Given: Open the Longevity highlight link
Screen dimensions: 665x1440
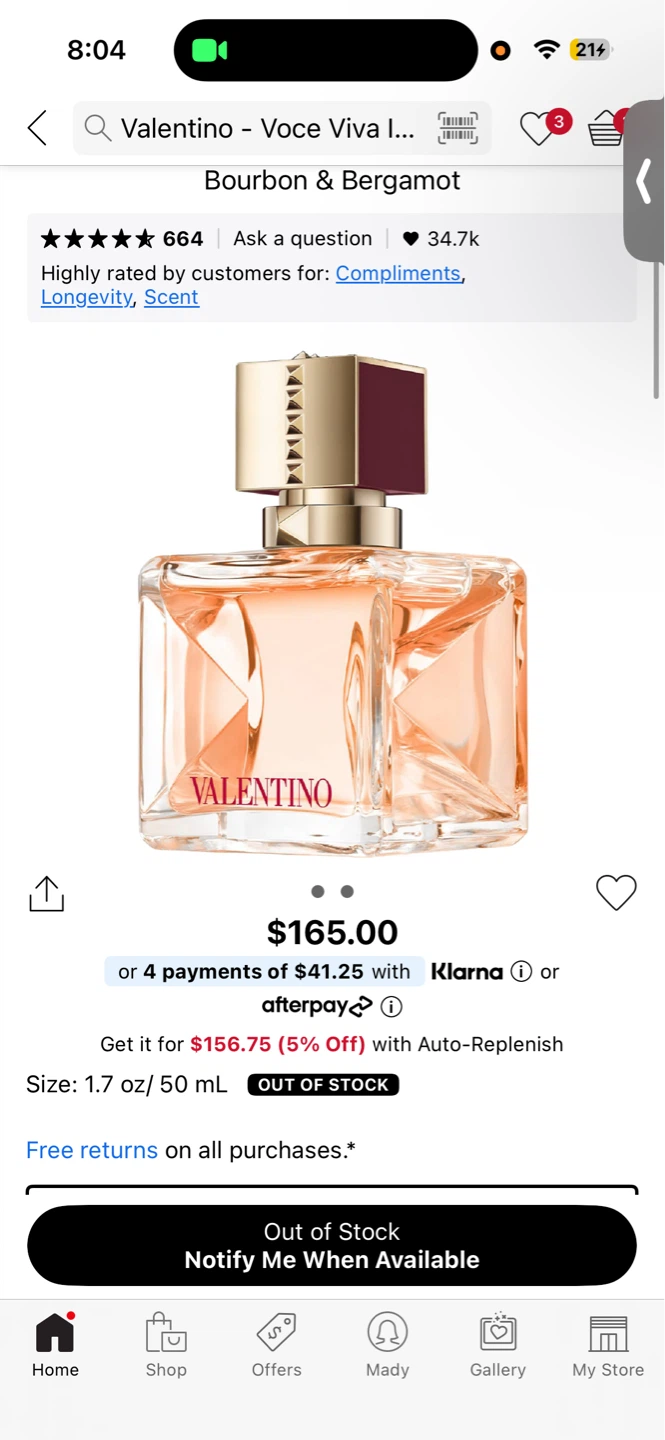Looking at the screenshot, I should pyautogui.click(x=86, y=297).
